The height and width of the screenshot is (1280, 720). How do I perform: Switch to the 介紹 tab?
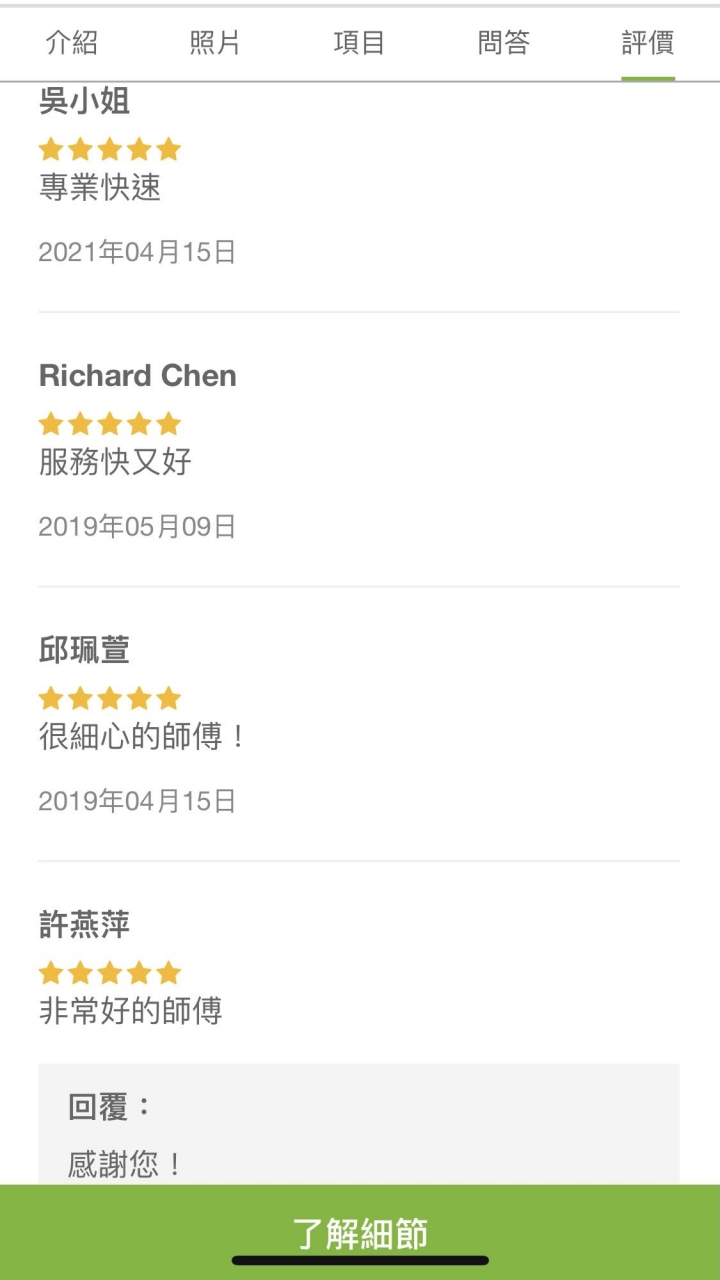click(72, 43)
